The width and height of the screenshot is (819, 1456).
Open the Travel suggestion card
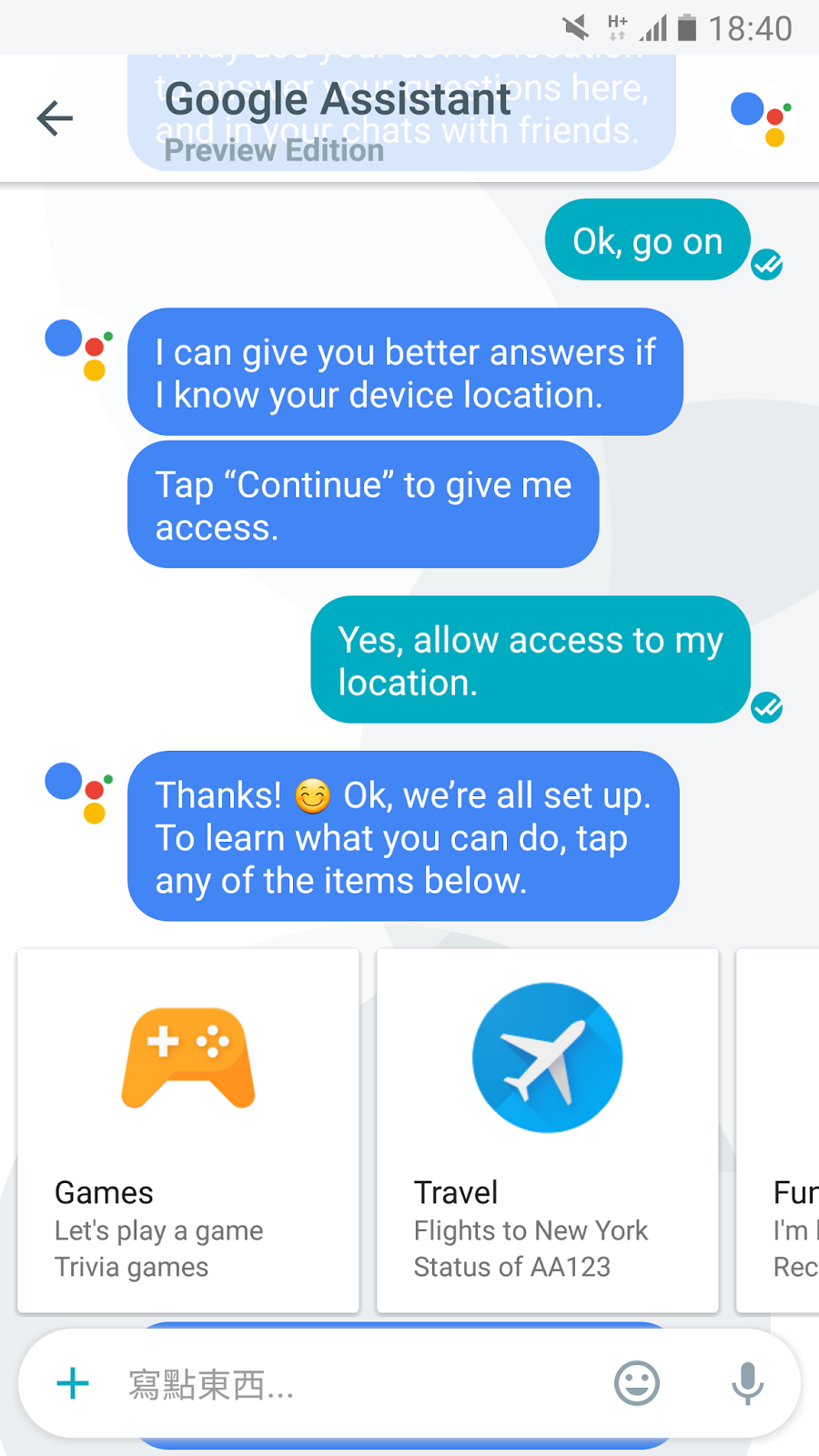click(x=547, y=1130)
